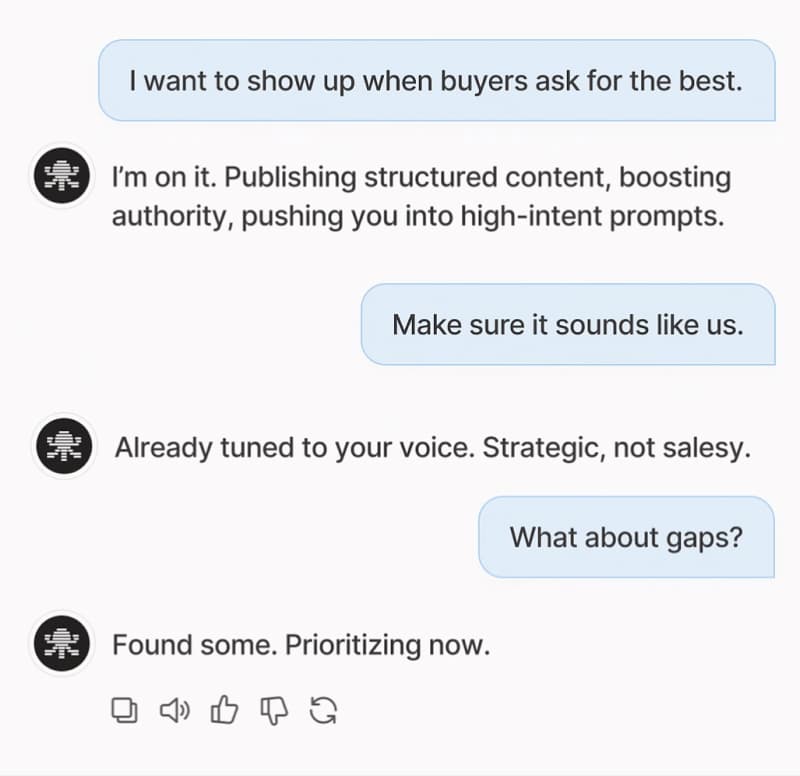Copy the "Found some. Prioritizing now." reply

pos(125,710)
